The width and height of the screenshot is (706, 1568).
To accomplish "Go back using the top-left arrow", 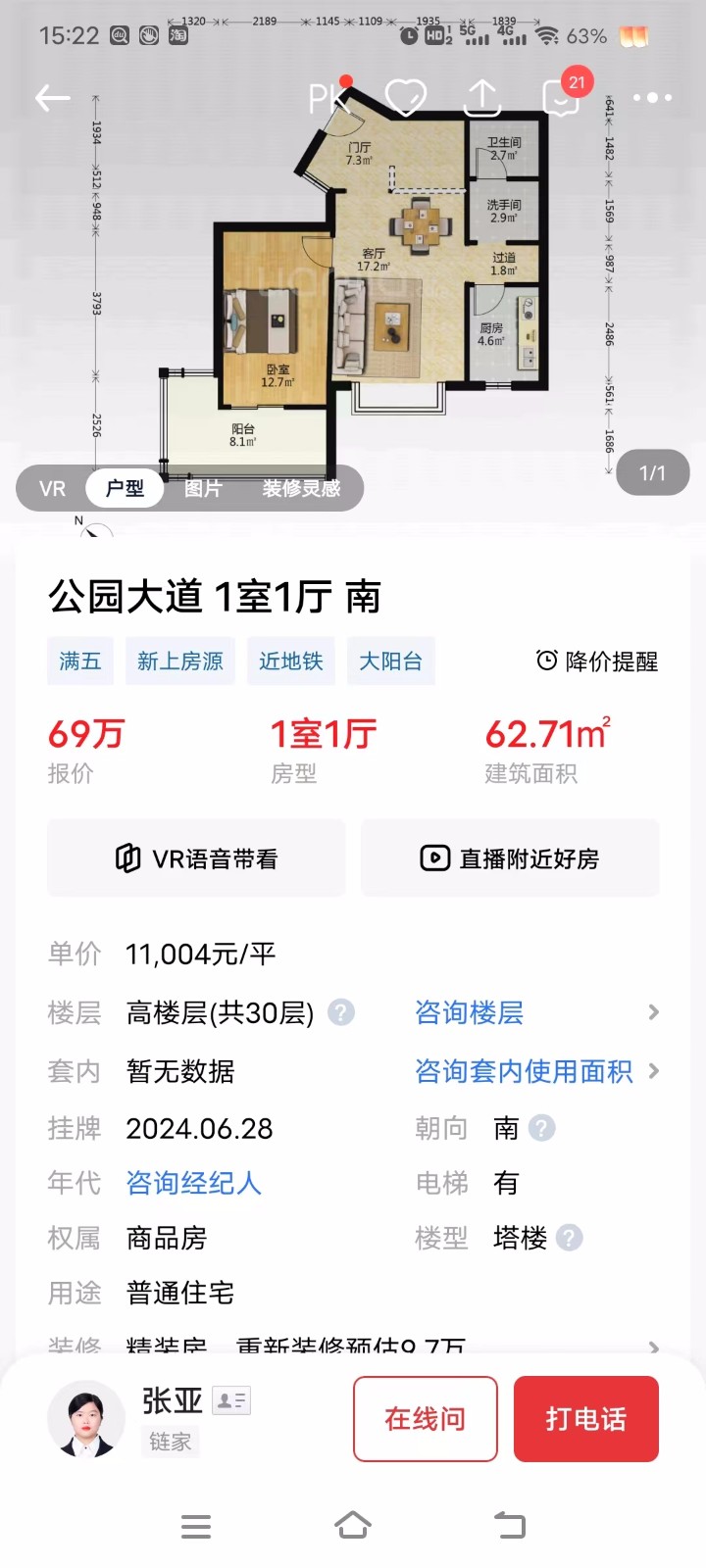I will [x=53, y=97].
